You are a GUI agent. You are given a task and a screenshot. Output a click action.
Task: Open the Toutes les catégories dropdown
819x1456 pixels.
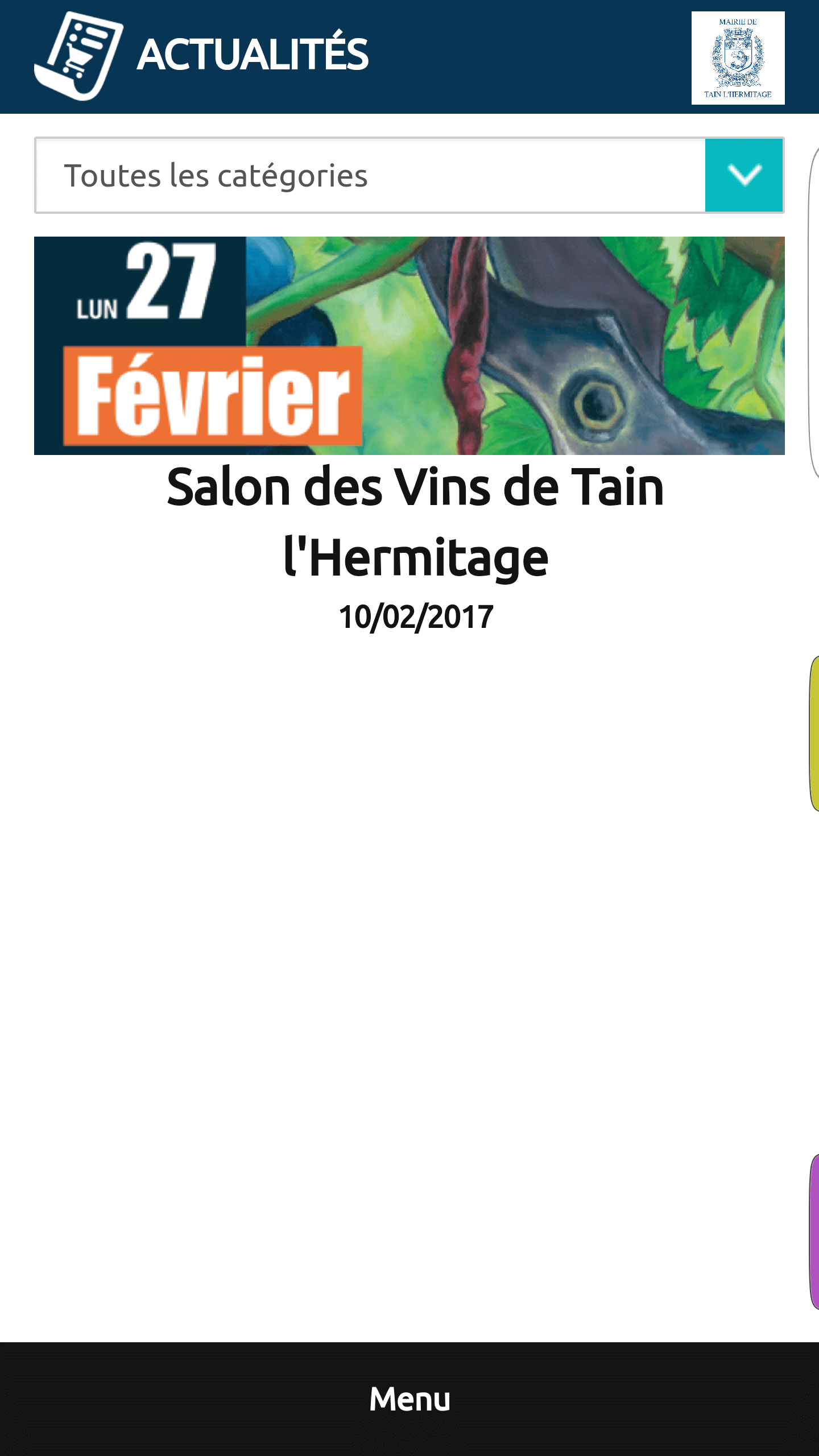[x=409, y=175]
